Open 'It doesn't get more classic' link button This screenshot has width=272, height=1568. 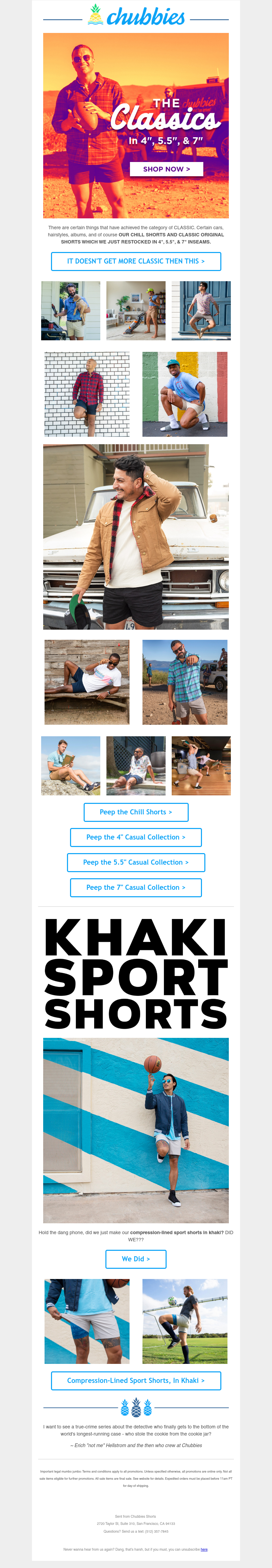pos(135,261)
